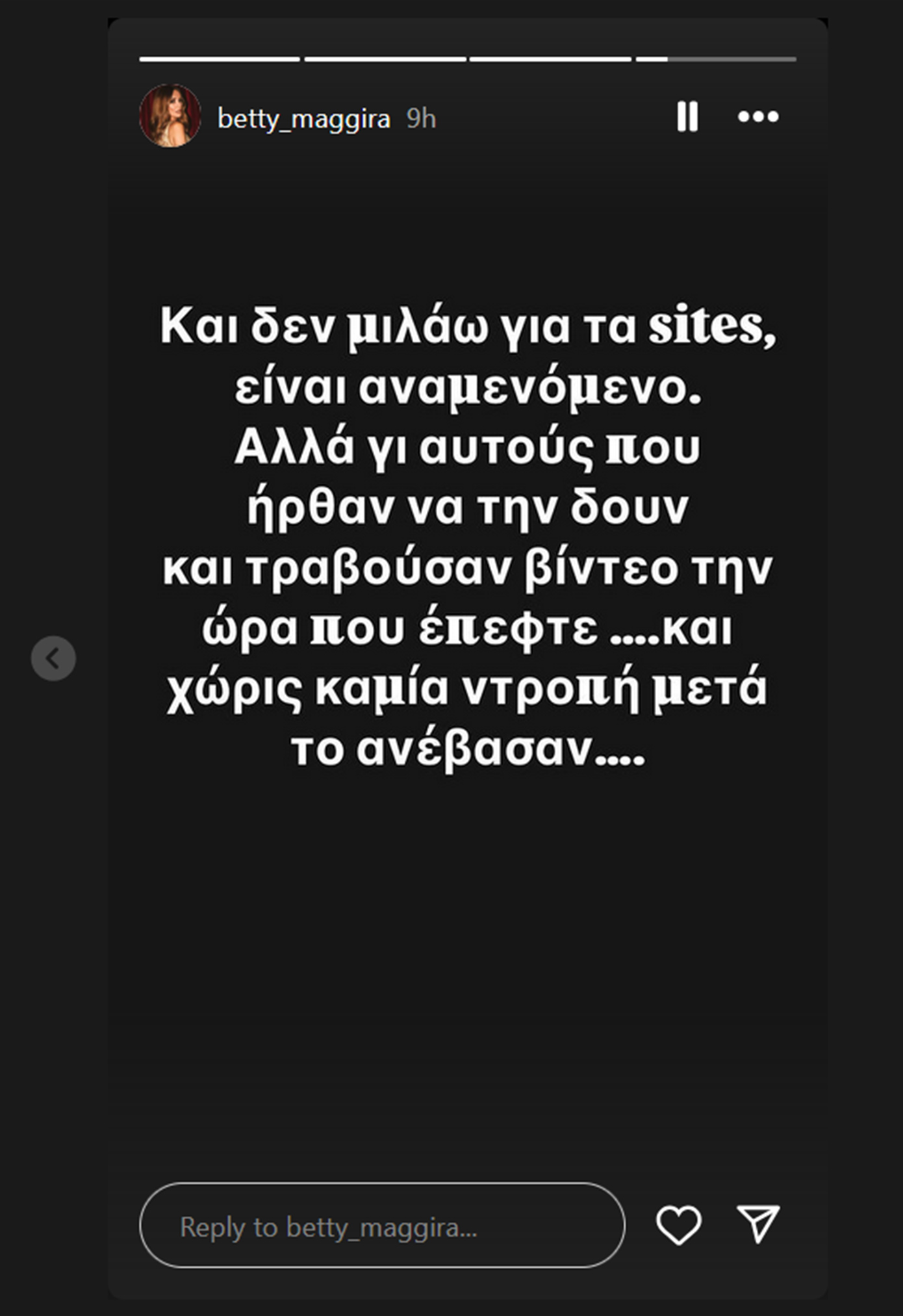Screen dimensions: 903x1316
Task: Like this story with the heart
Action: point(678,1225)
